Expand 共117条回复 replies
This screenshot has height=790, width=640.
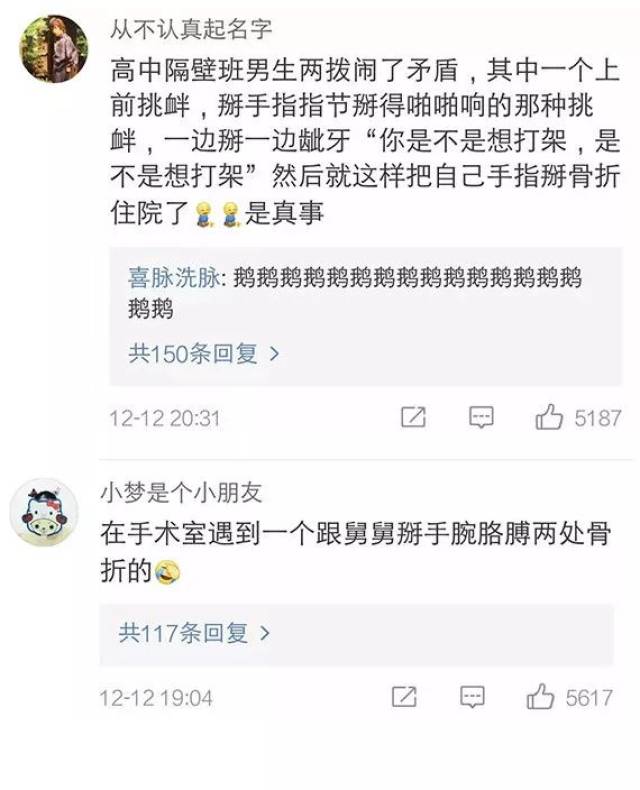(x=194, y=632)
